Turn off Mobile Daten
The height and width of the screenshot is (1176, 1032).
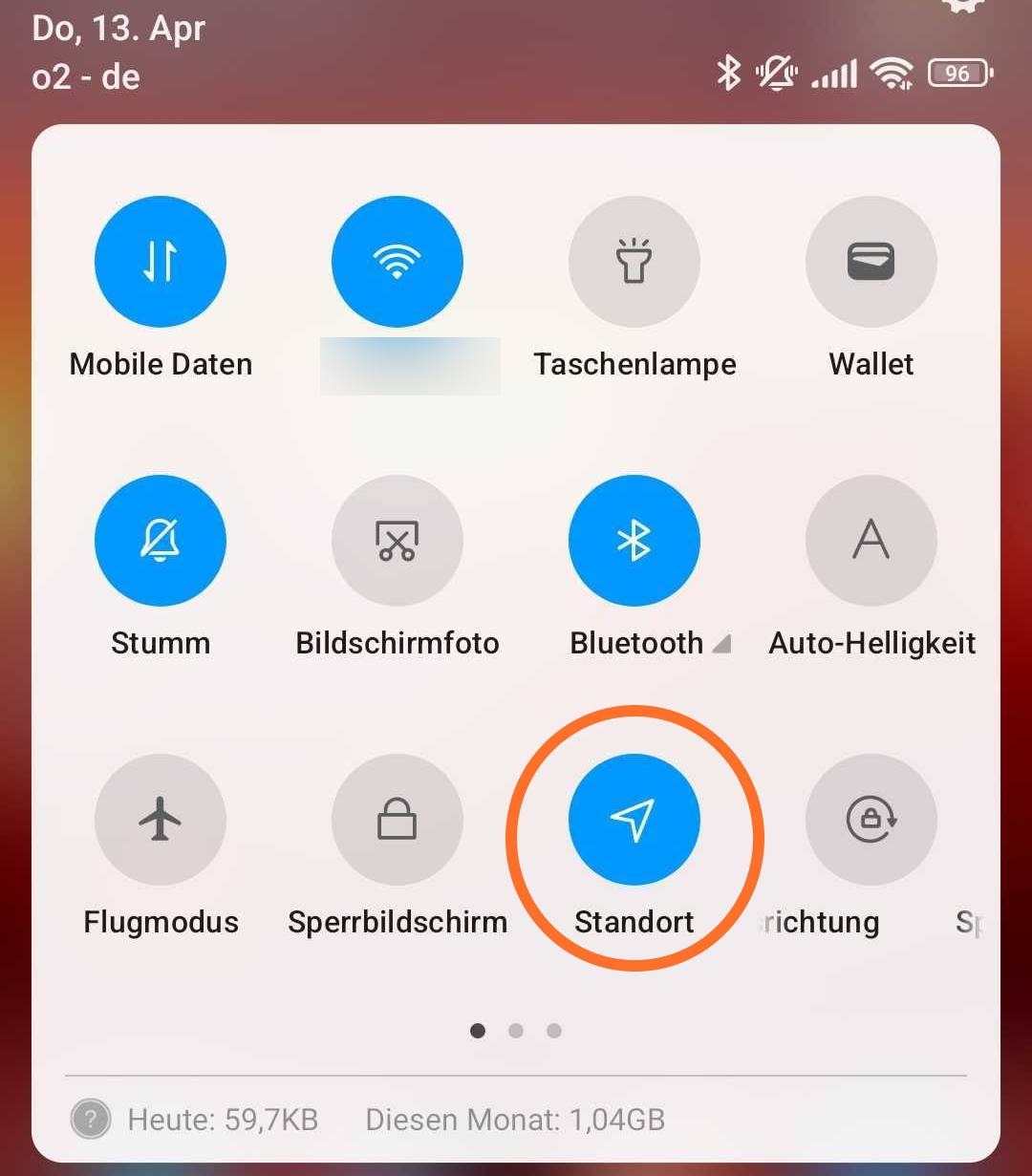[161, 262]
